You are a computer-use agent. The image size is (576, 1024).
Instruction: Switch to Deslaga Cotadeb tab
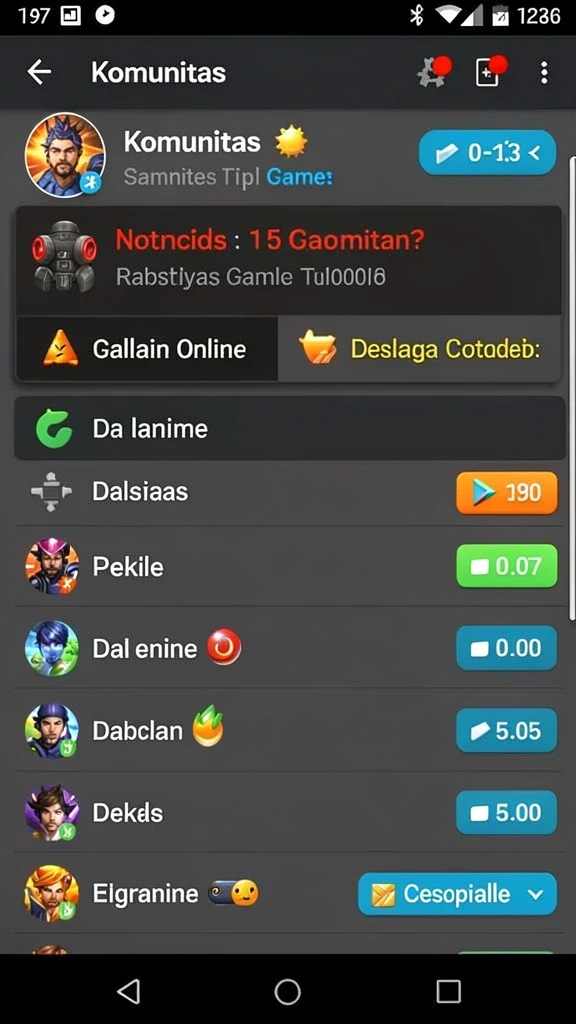point(419,349)
